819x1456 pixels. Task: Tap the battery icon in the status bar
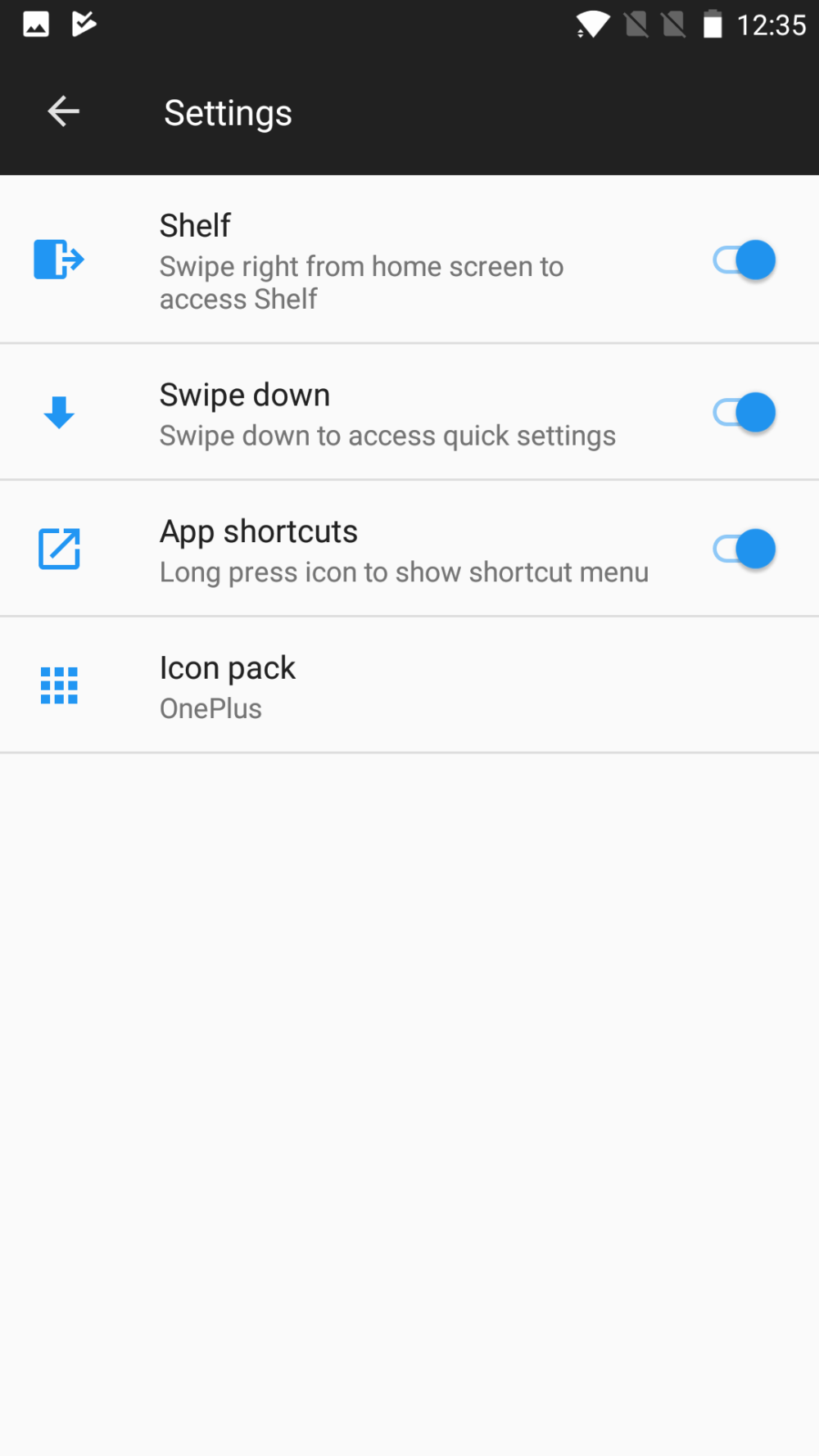pos(711,24)
